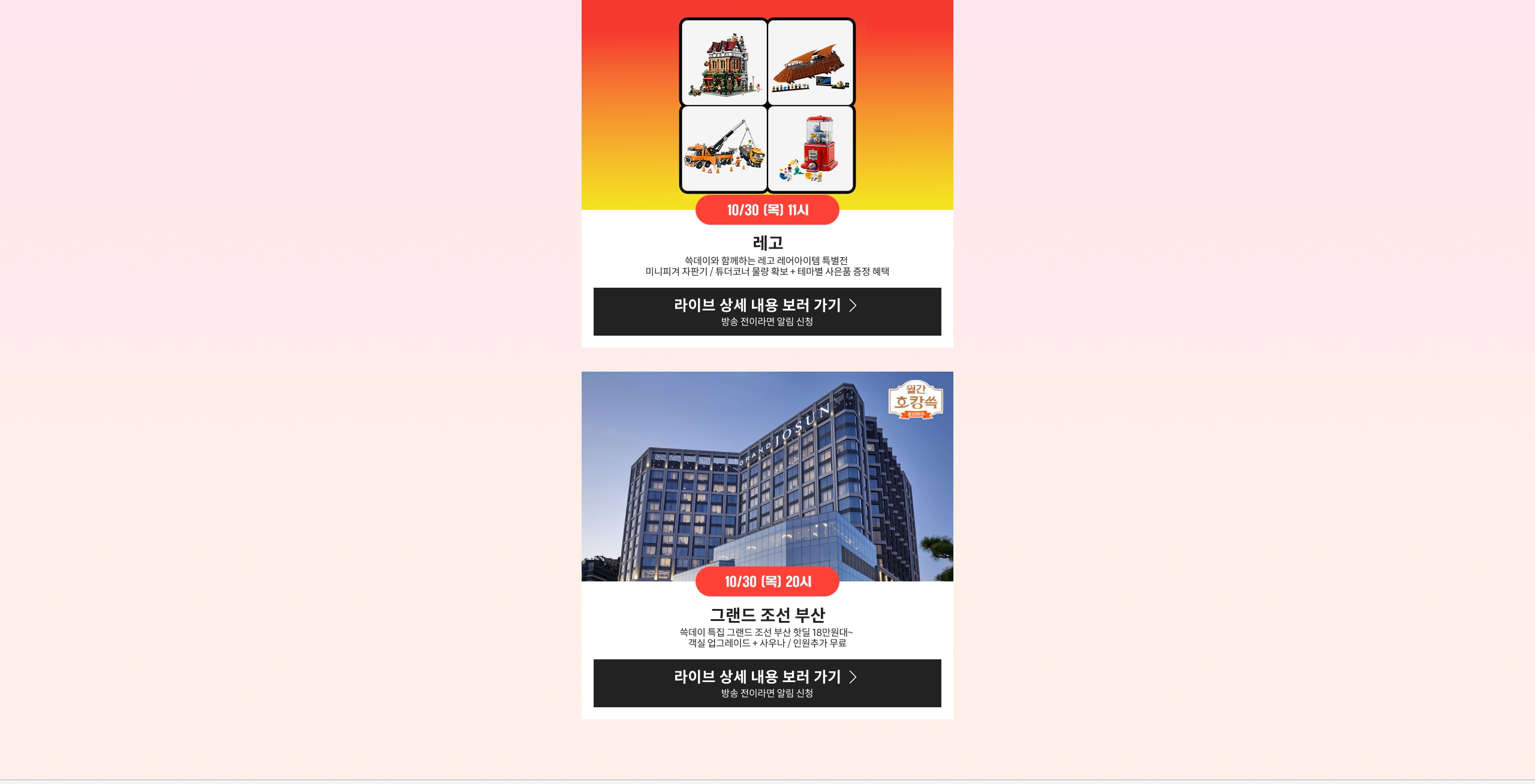
Task: Open live details for 그랜드 조선 부산
Action: coord(767,683)
